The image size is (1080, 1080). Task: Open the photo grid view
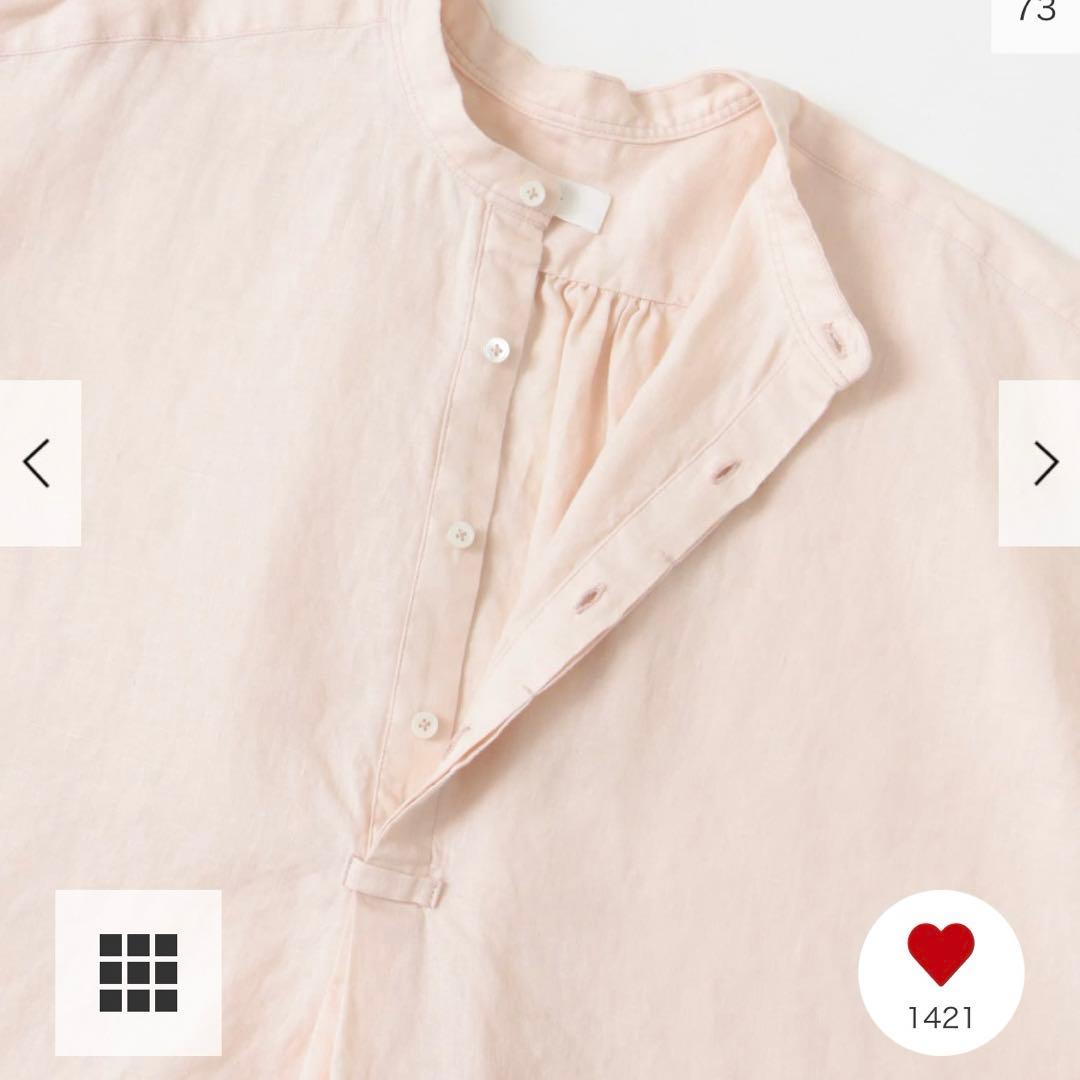[138, 972]
